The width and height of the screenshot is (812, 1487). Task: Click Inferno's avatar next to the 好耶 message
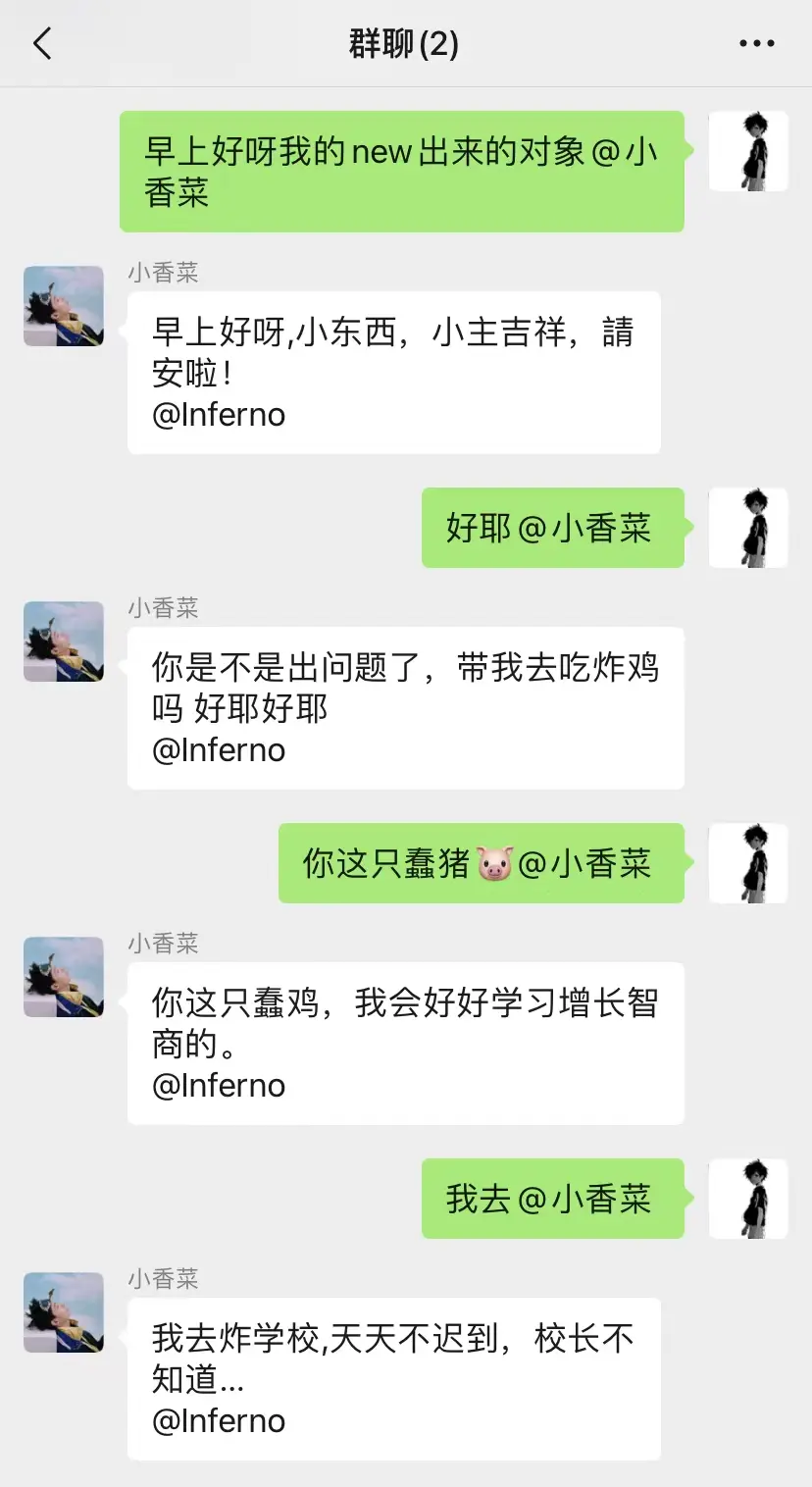click(x=748, y=528)
